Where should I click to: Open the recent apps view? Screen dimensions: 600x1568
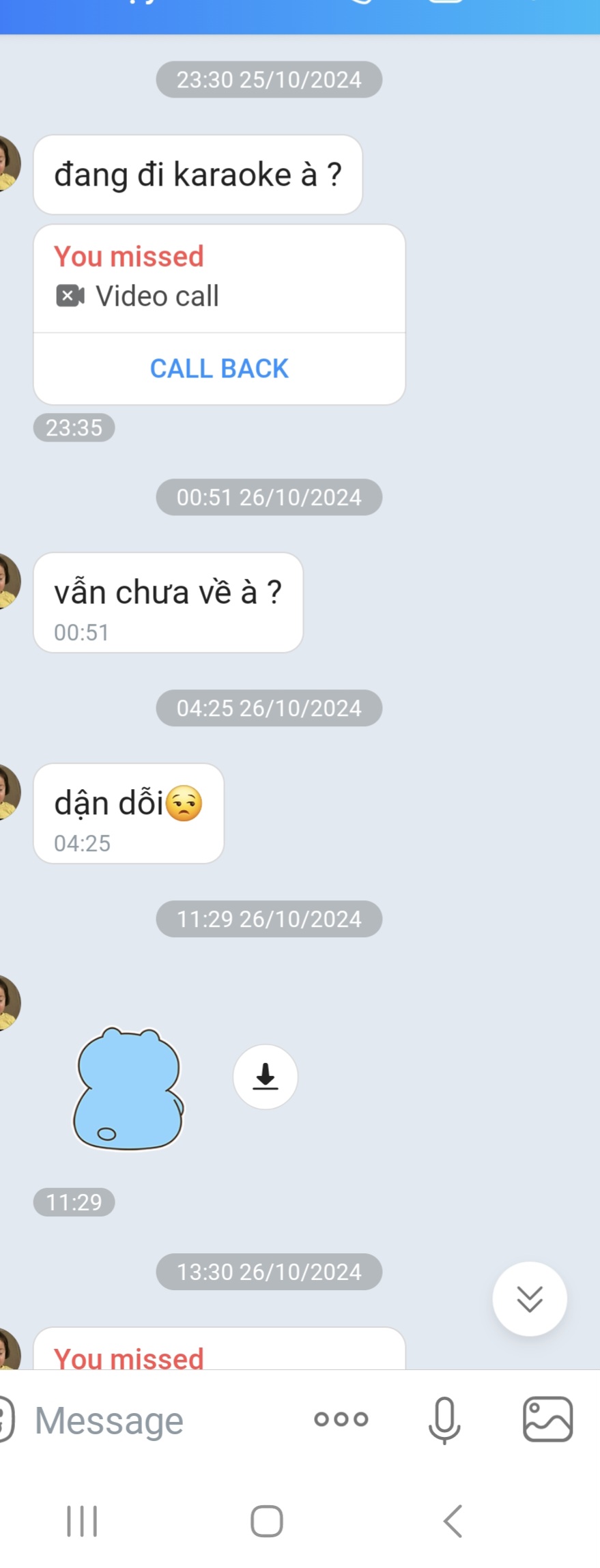point(82,1521)
